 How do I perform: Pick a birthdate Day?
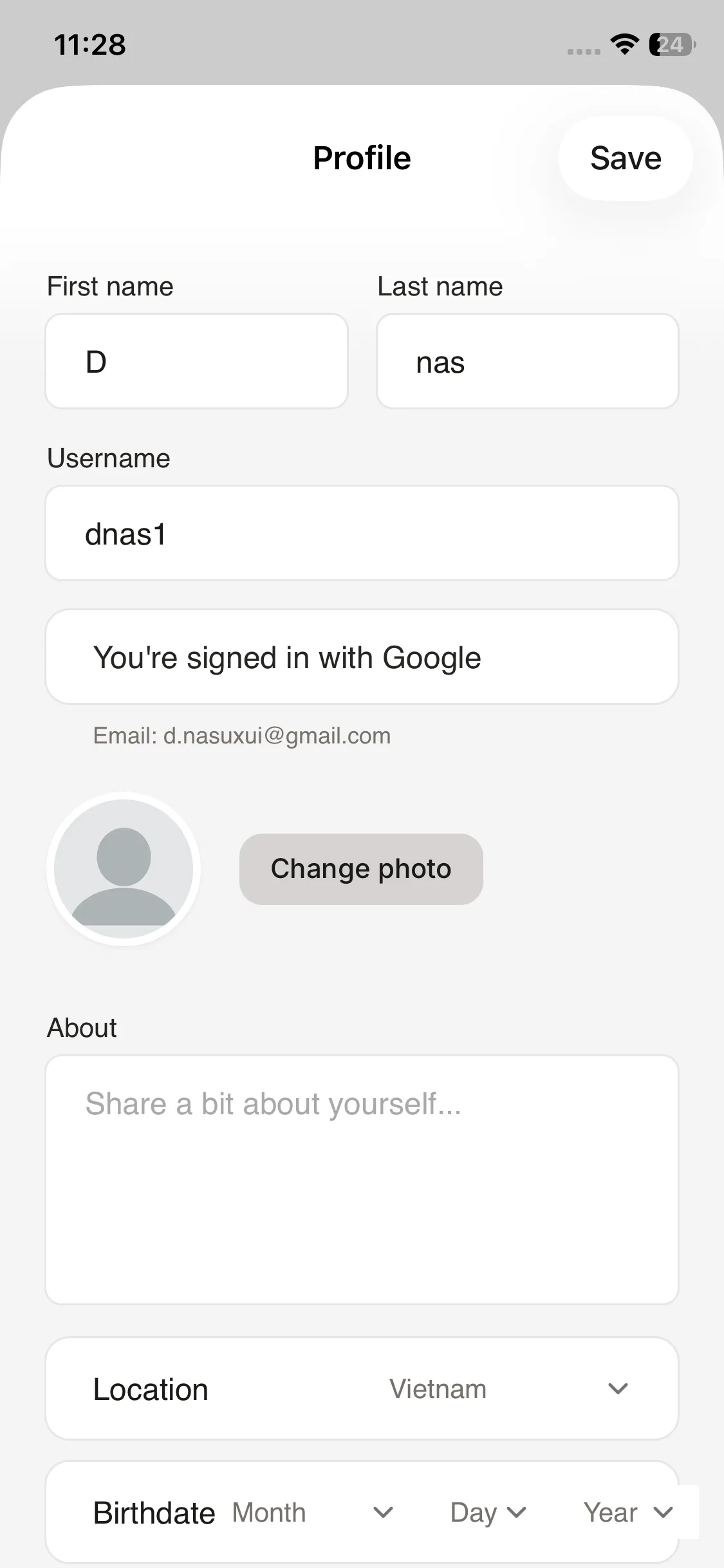coord(488,1513)
